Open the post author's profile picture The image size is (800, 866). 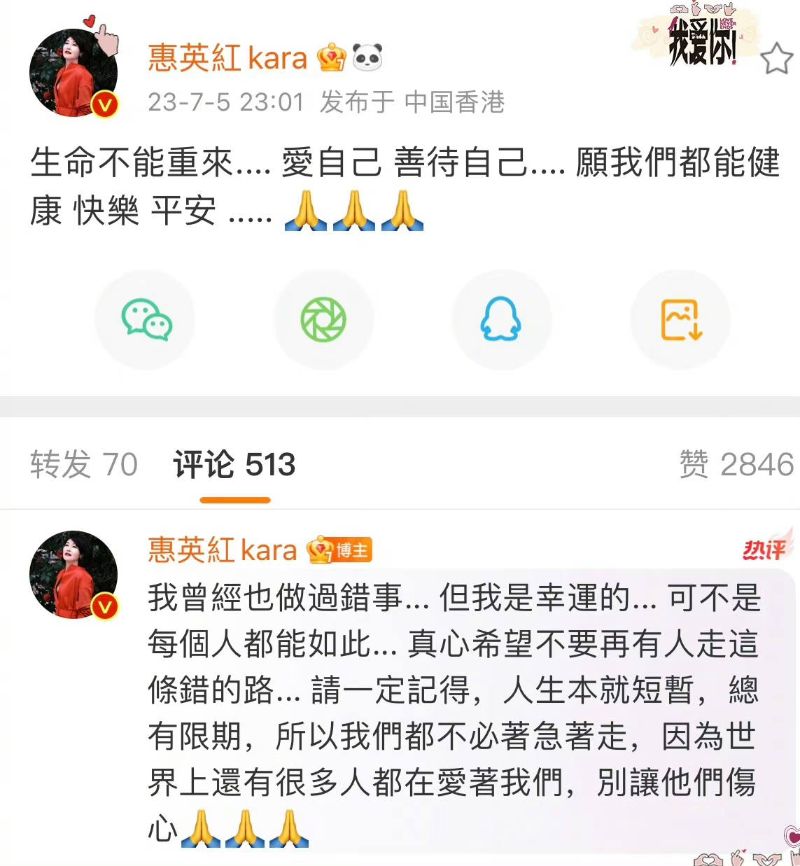[x=74, y=74]
